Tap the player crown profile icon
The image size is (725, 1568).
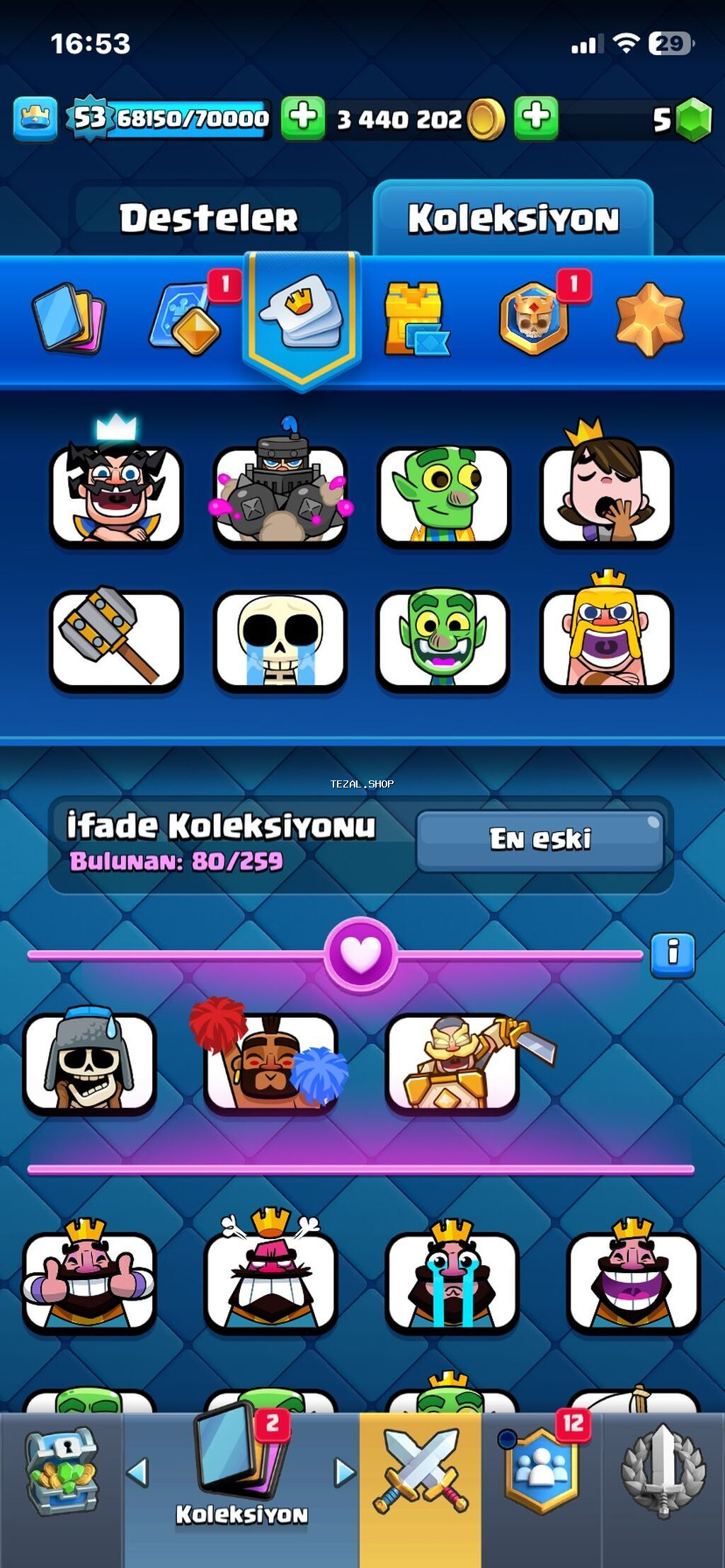(x=35, y=118)
